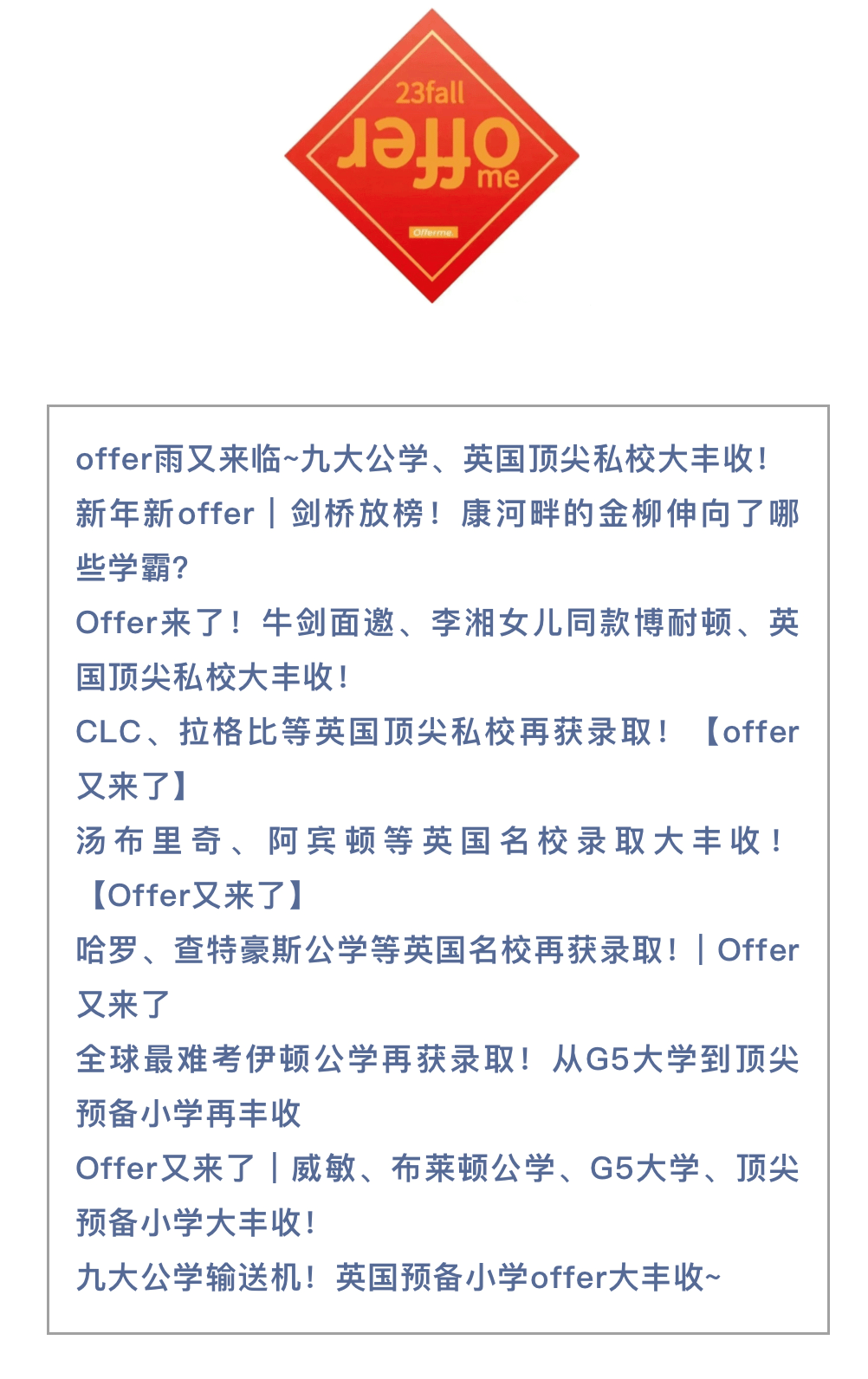Open Offer又来了 威敏、布莱顿公学 article

tap(437, 1169)
